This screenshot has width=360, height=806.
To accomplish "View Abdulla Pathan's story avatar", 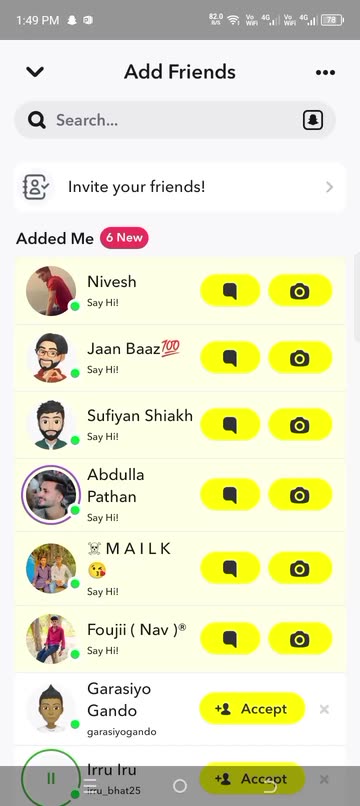I will click(50, 494).
